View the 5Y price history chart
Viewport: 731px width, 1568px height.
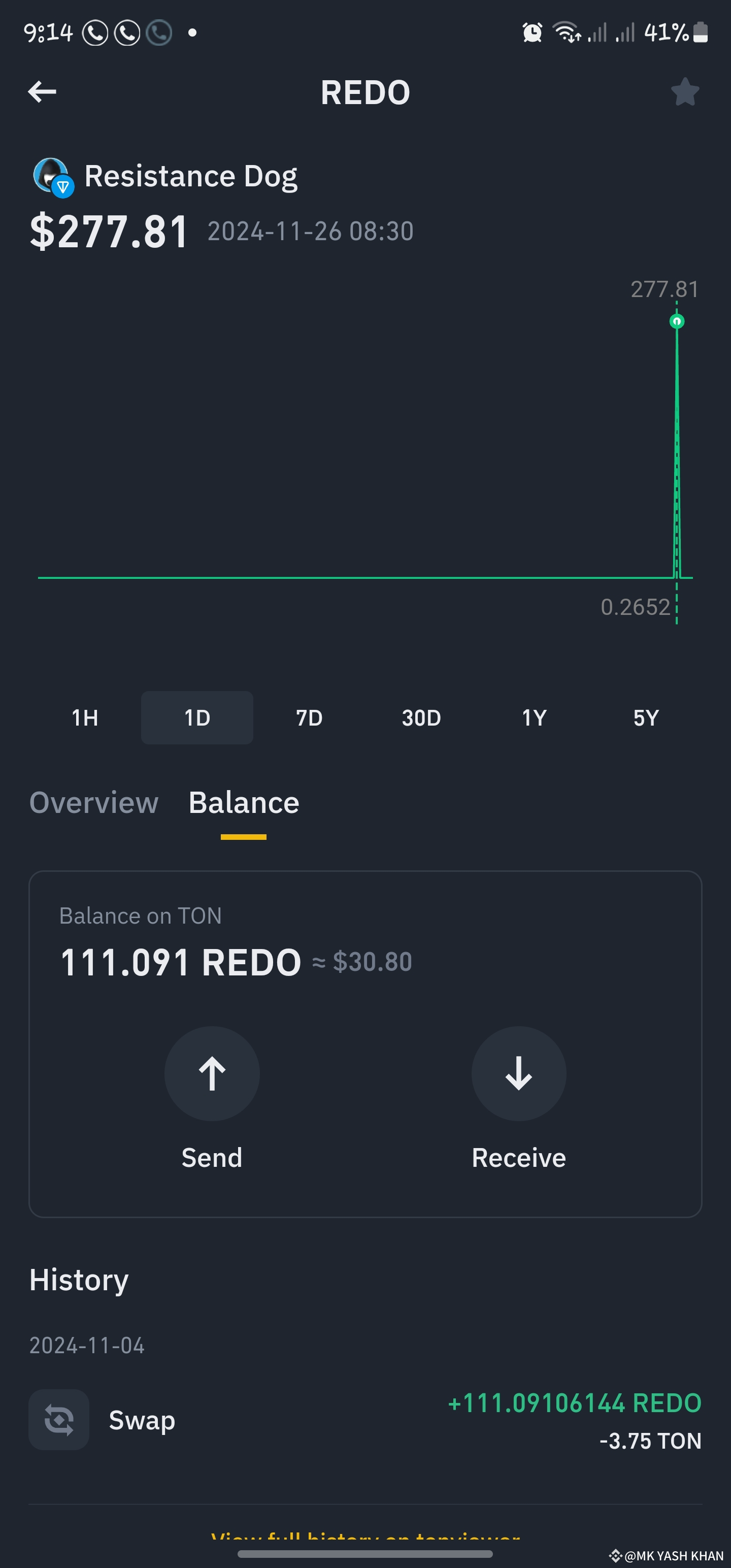tap(646, 717)
